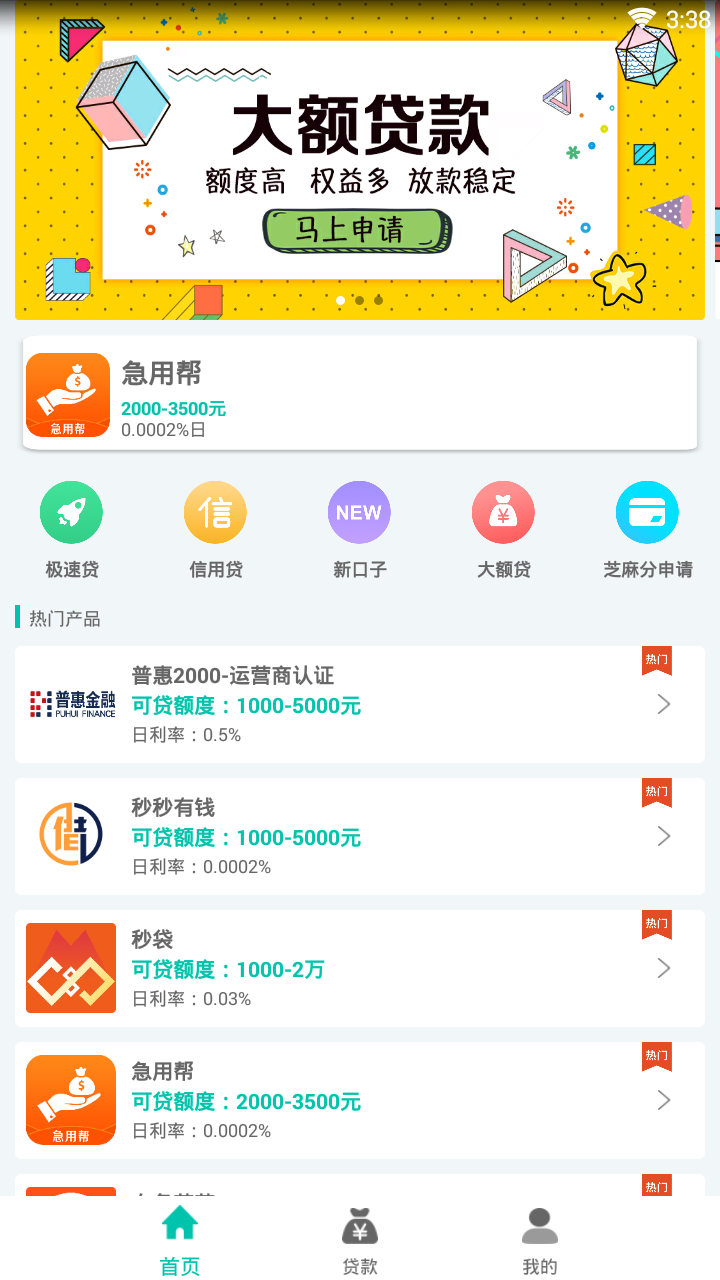Open the featured 急用帮 card under the banner
The image size is (720, 1280).
coord(360,394)
